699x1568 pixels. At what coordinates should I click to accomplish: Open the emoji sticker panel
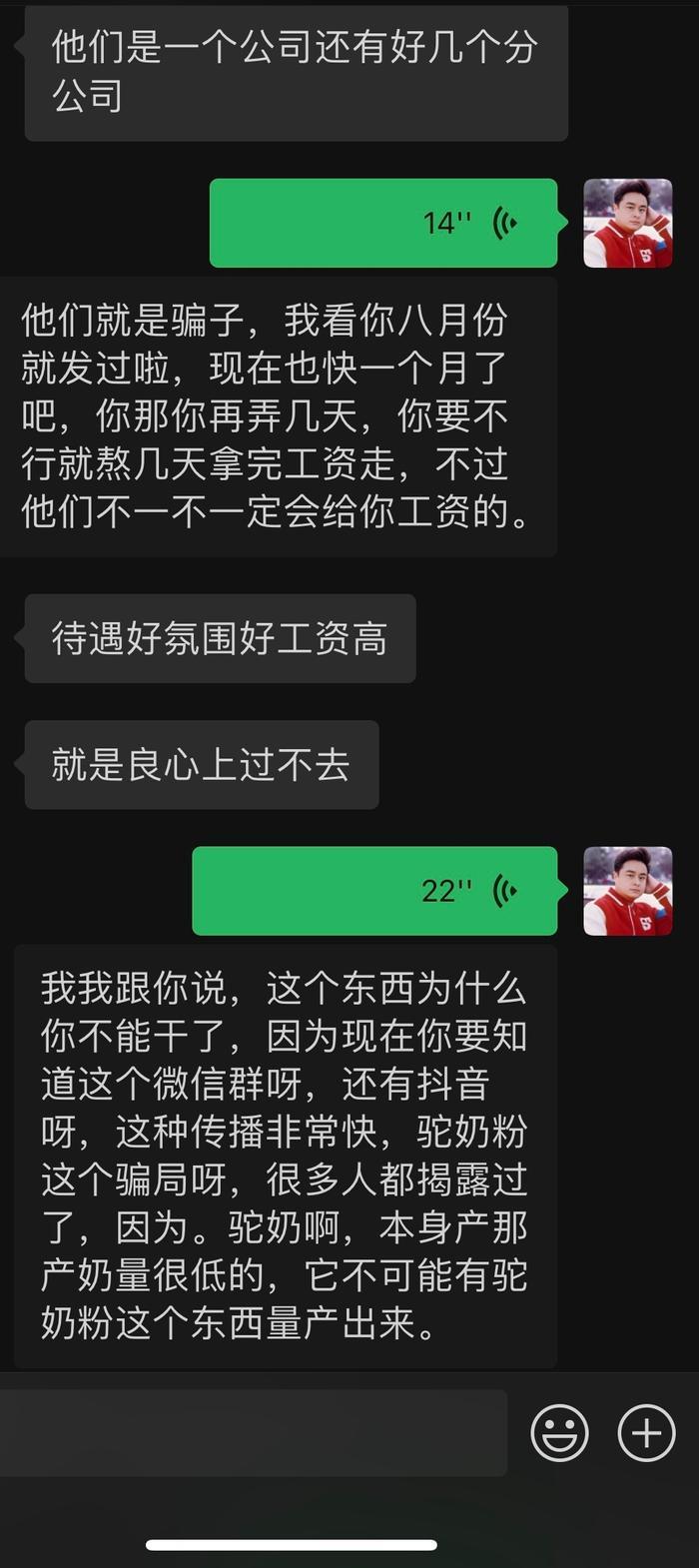coord(559,1433)
